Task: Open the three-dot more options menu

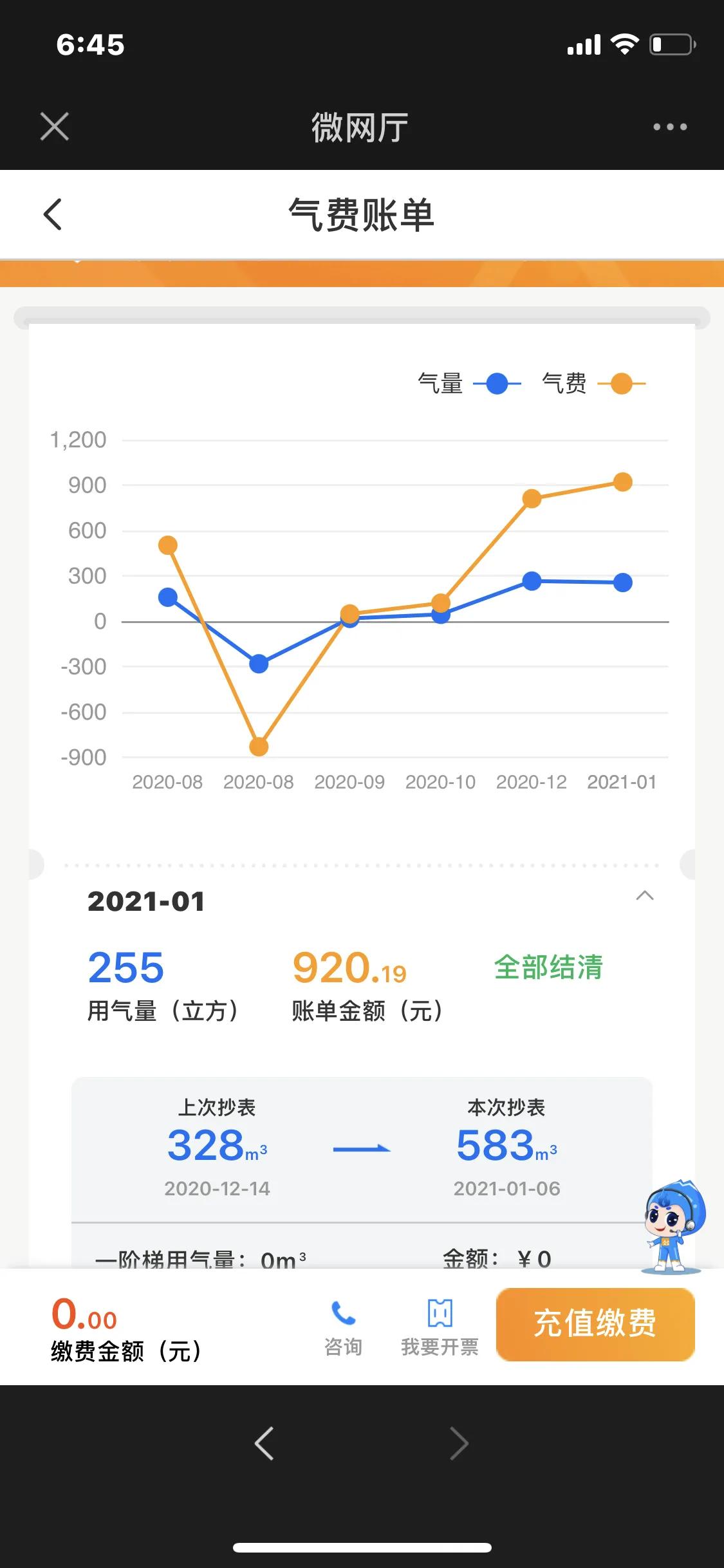Action: (669, 127)
